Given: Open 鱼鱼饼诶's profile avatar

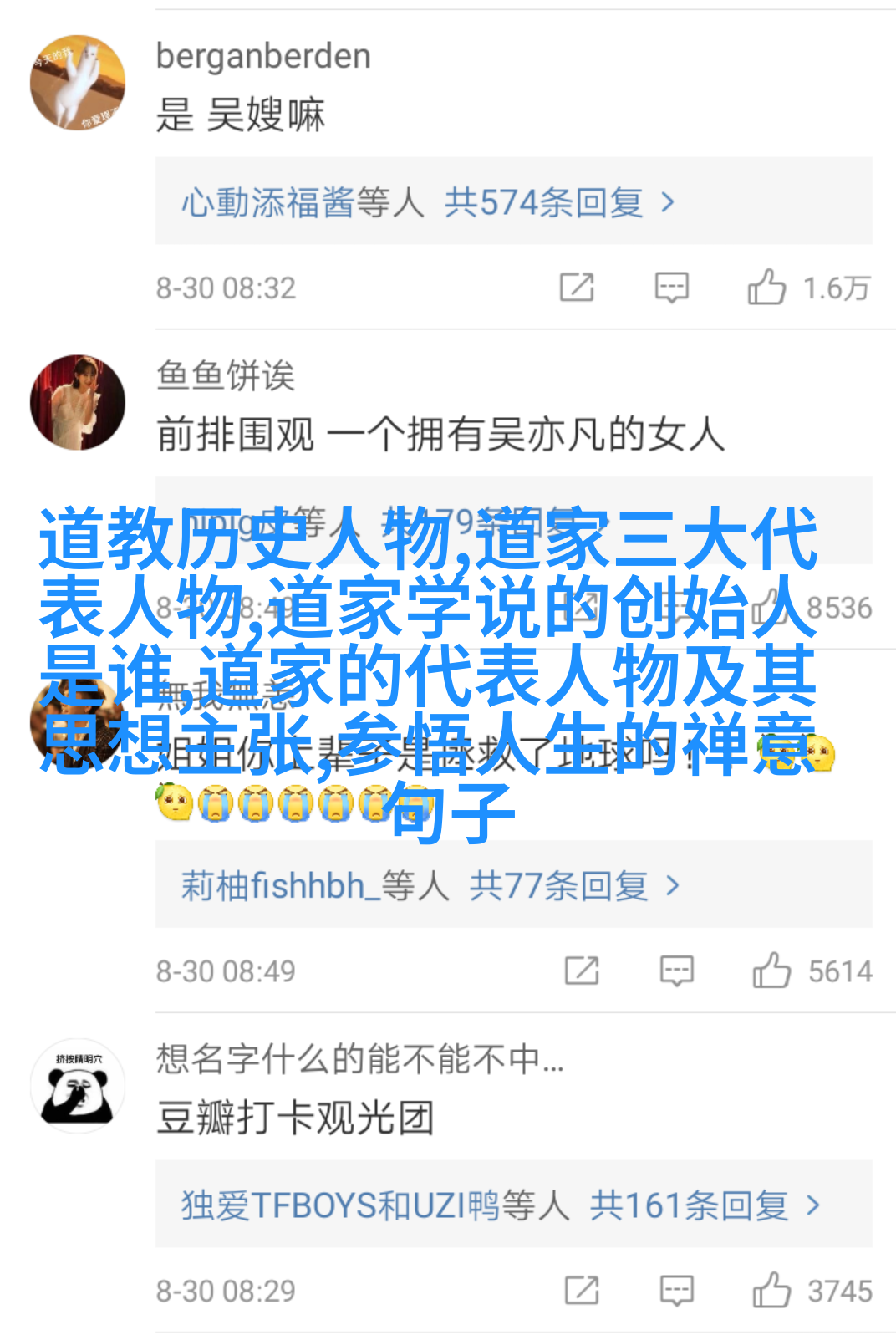Looking at the screenshot, I should (x=78, y=402).
